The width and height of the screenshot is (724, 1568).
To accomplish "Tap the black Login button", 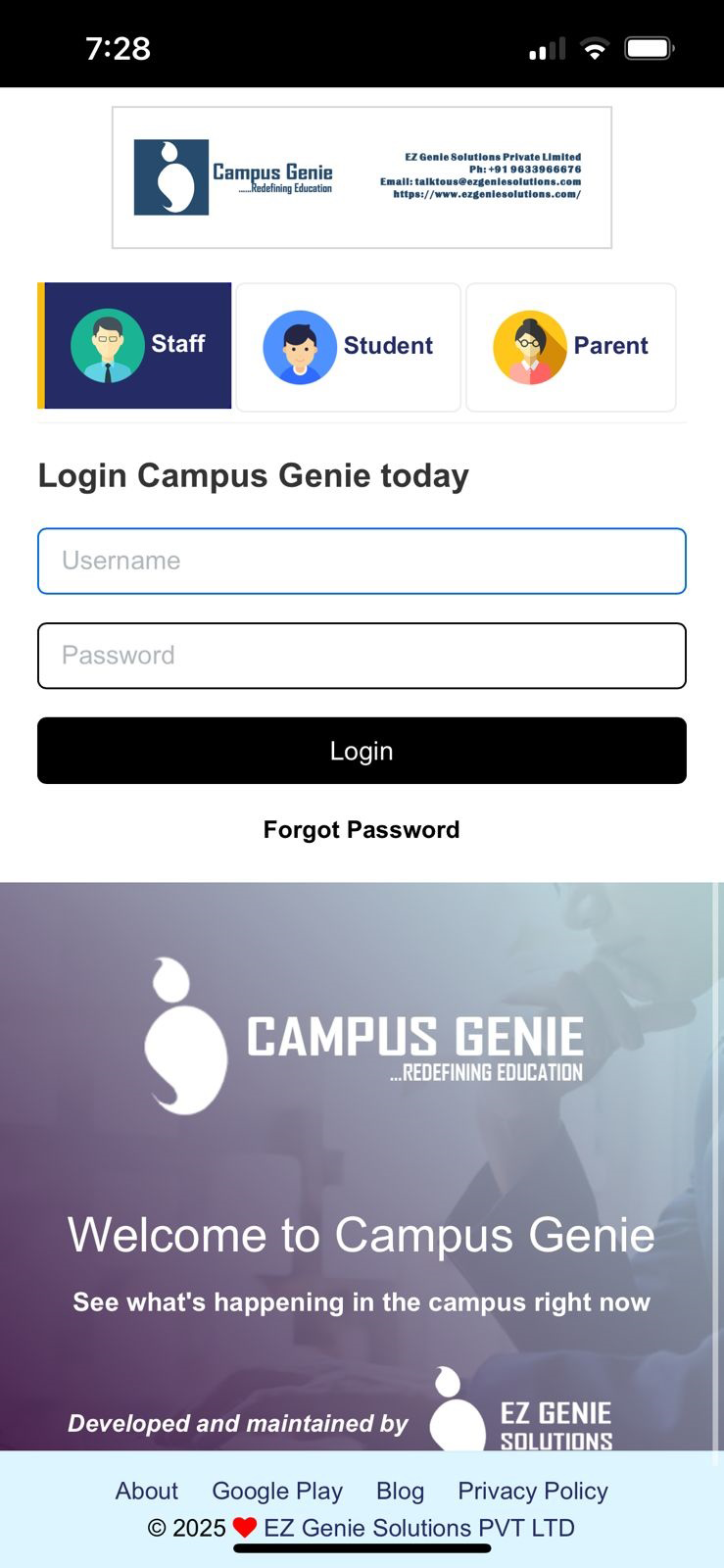I will pos(362,751).
